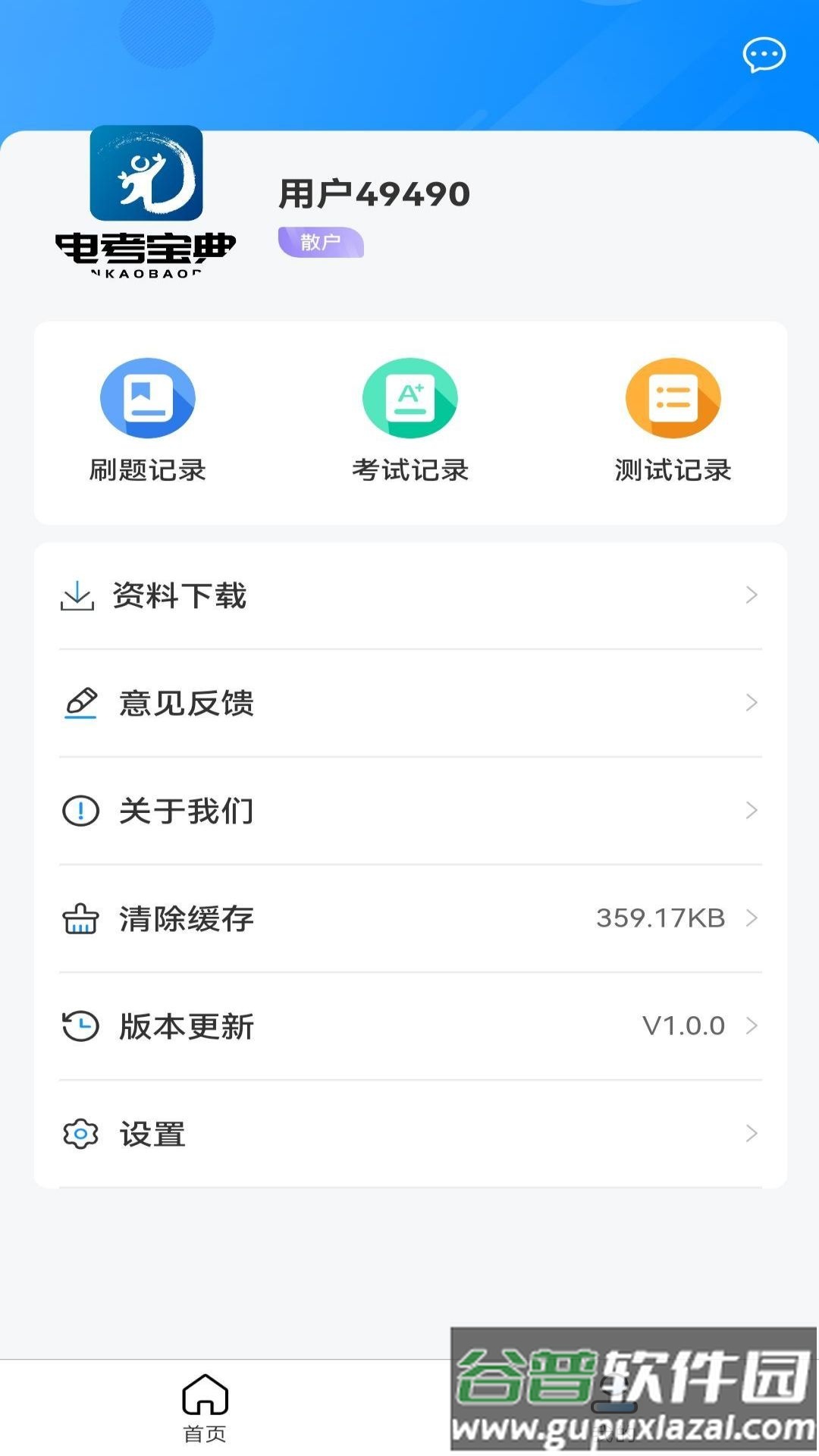Expand the 资料下载 row chevron
Screen dimensions: 819x1456
click(752, 596)
